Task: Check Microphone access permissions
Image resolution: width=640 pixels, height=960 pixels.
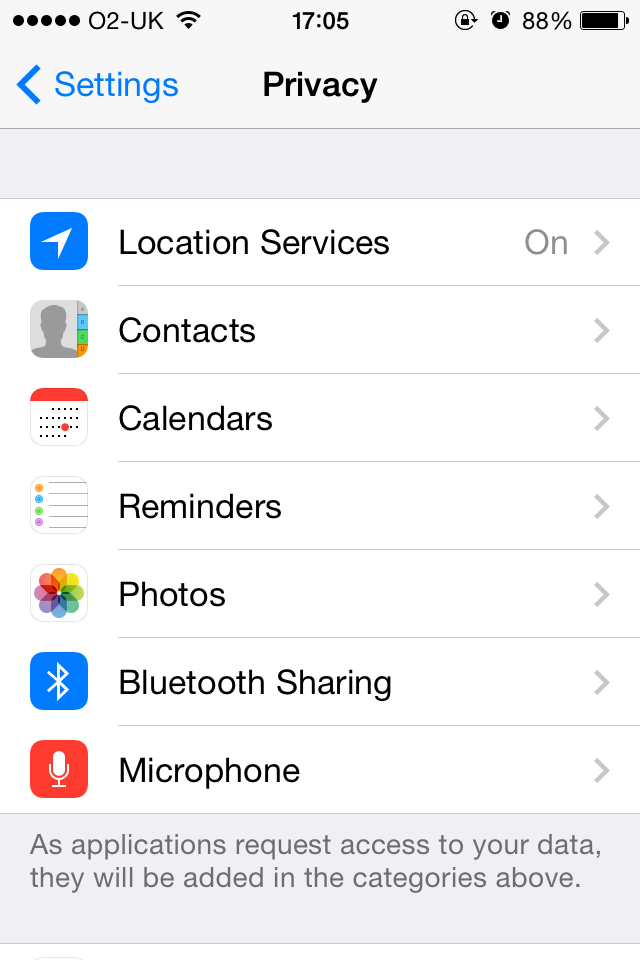Action: click(320, 771)
